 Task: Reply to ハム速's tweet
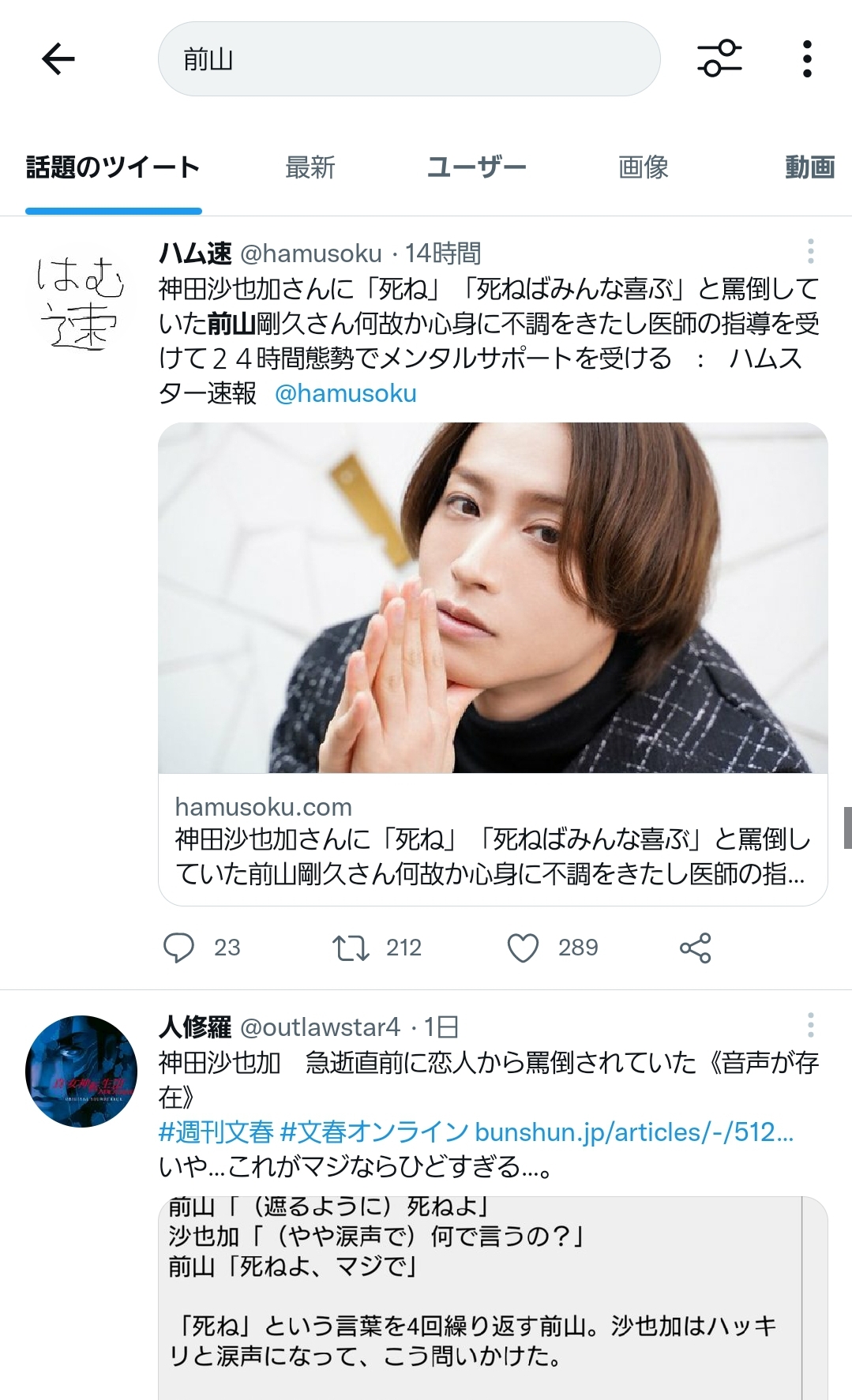tap(178, 948)
